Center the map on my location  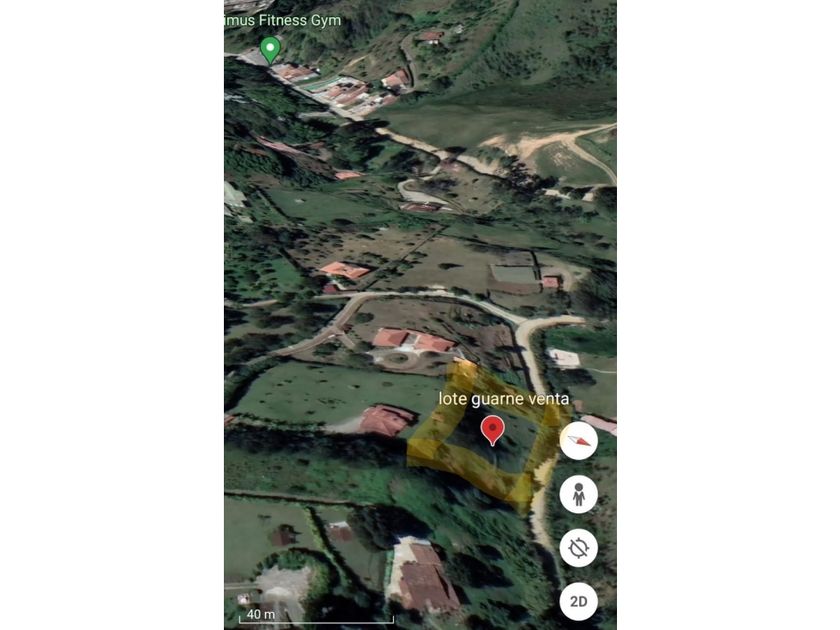click(x=579, y=548)
